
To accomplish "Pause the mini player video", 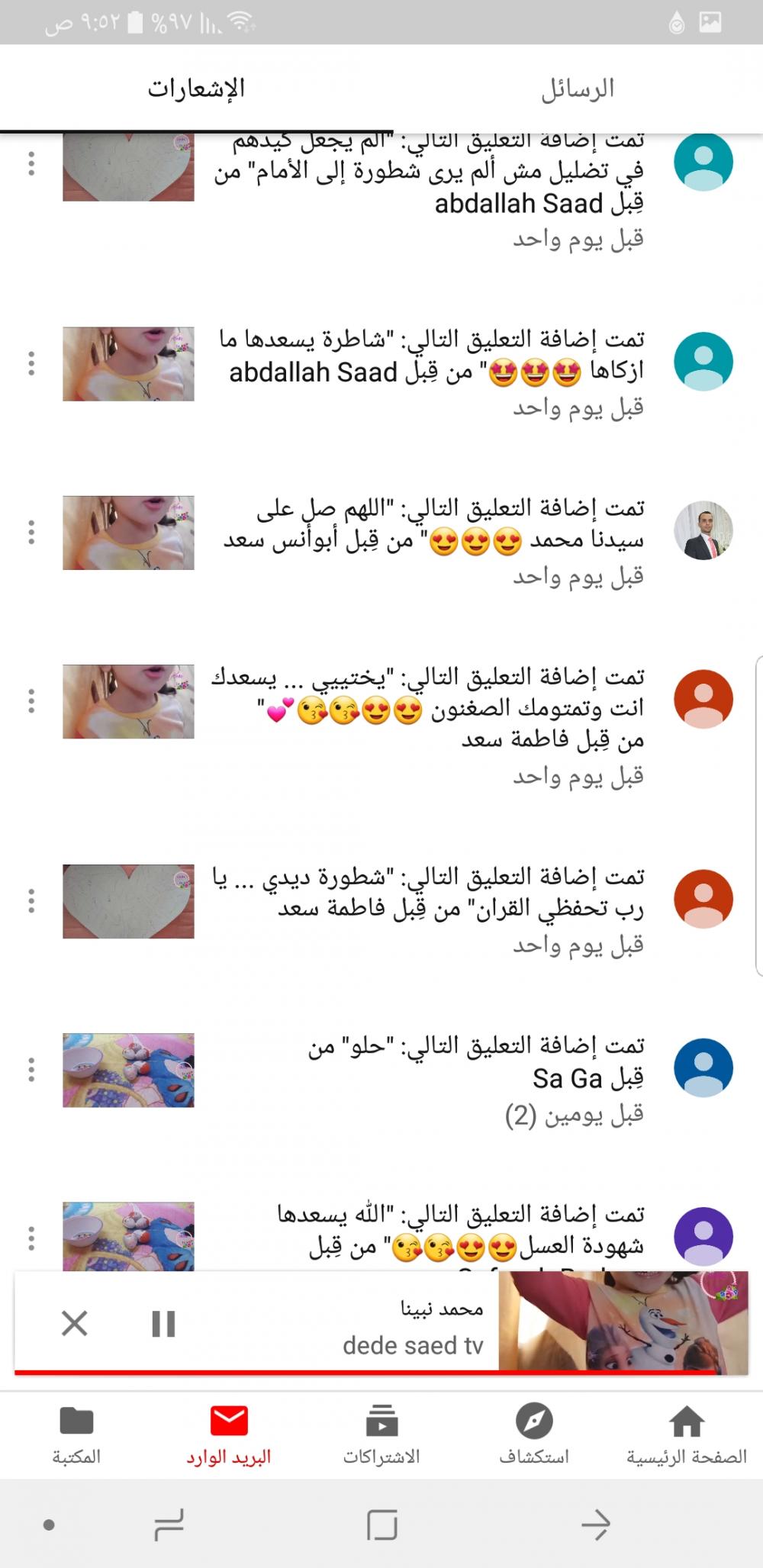I will (x=163, y=1324).
